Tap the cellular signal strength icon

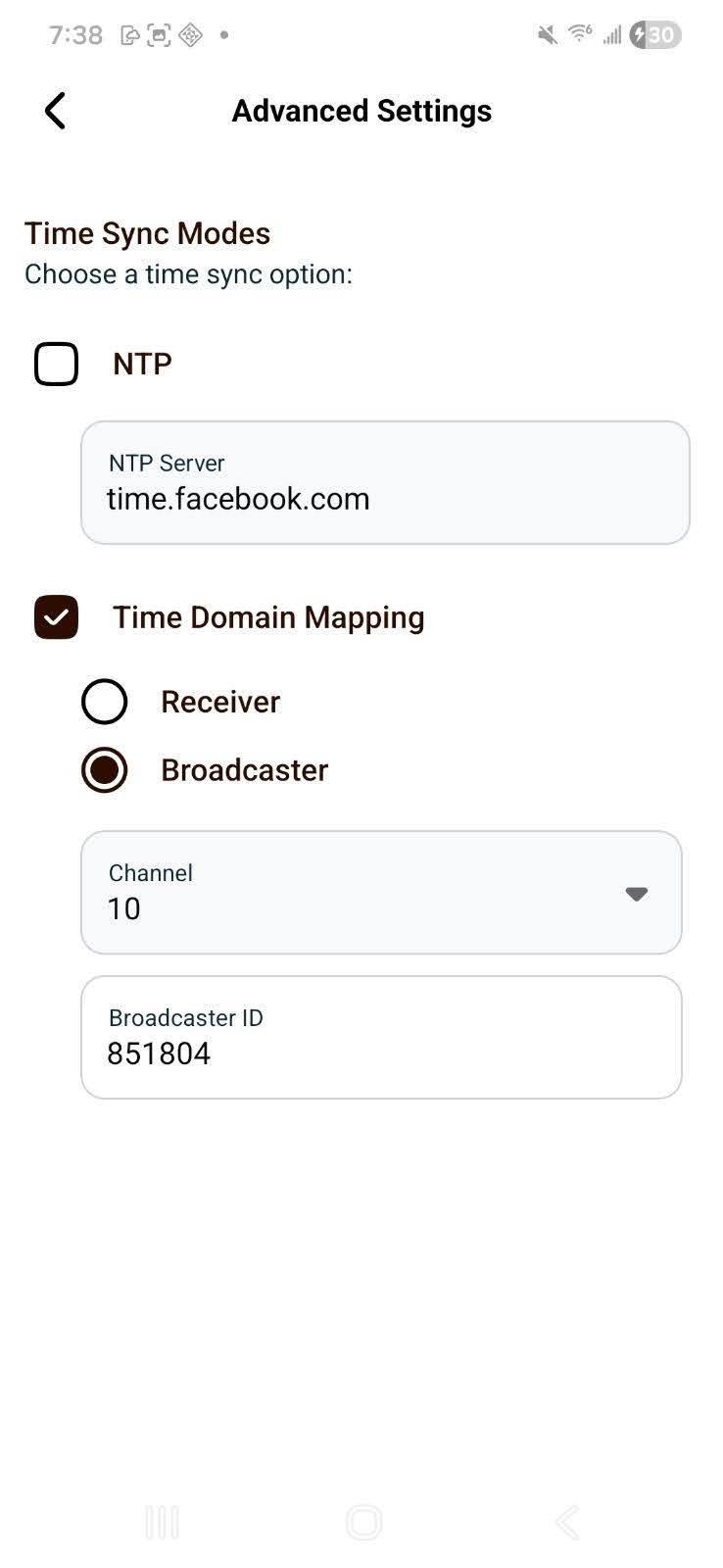pos(610,34)
